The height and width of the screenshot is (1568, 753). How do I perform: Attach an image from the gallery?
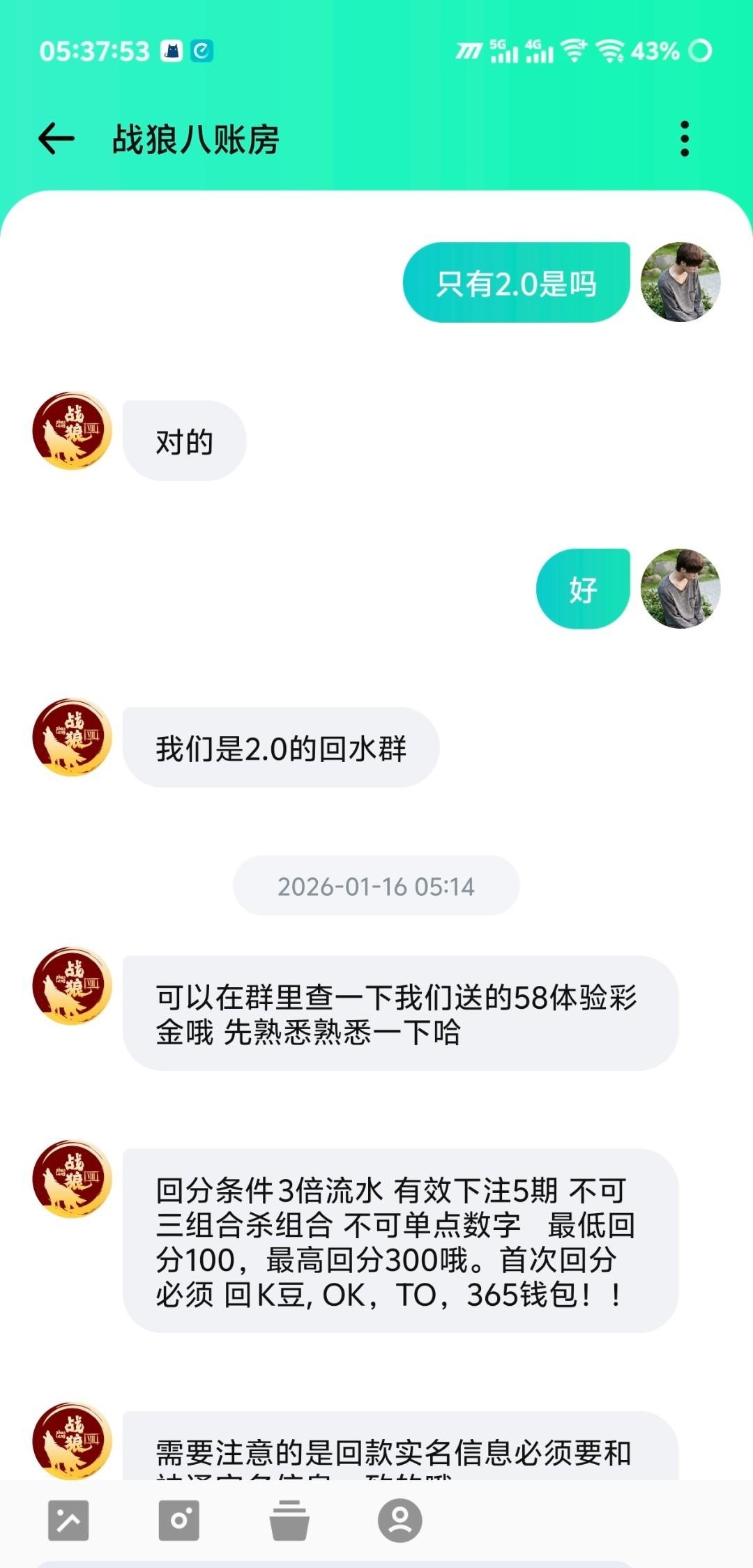click(68, 1520)
